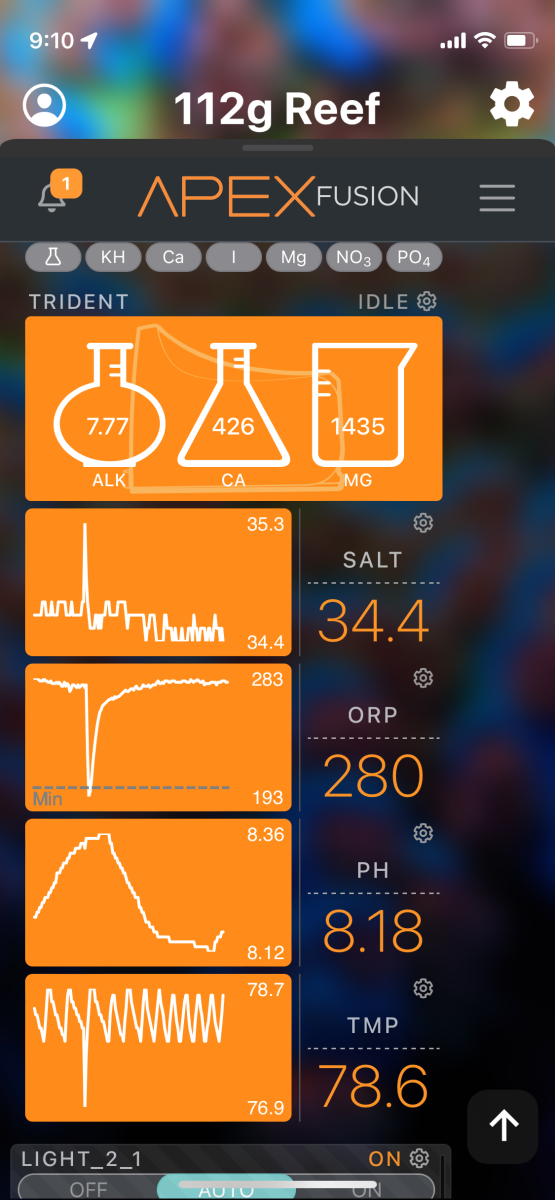Open ORP probe settings gear
Screen dimensions: 555x1200
tap(423, 678)
